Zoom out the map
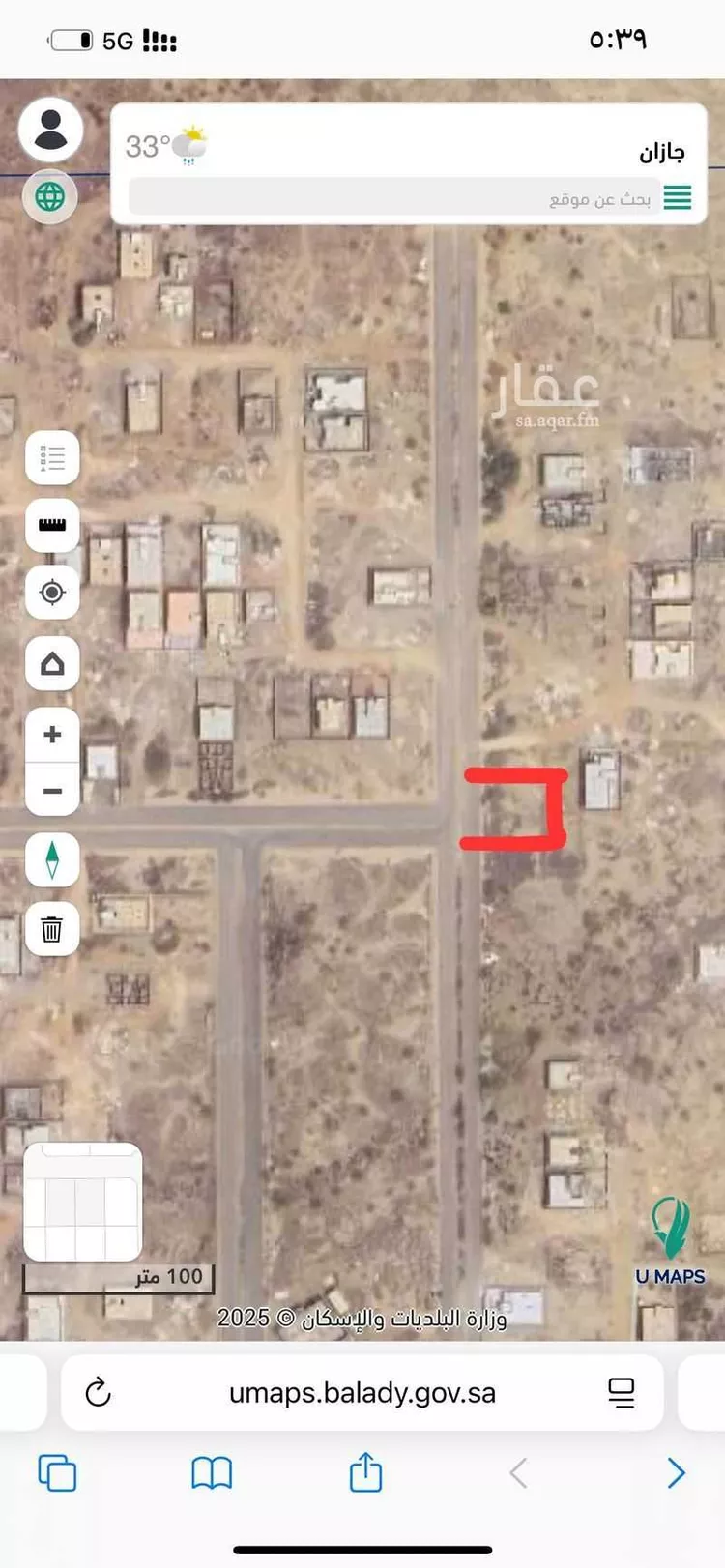The height and width of the screenshot is (1568, 725). pos(52,791)
